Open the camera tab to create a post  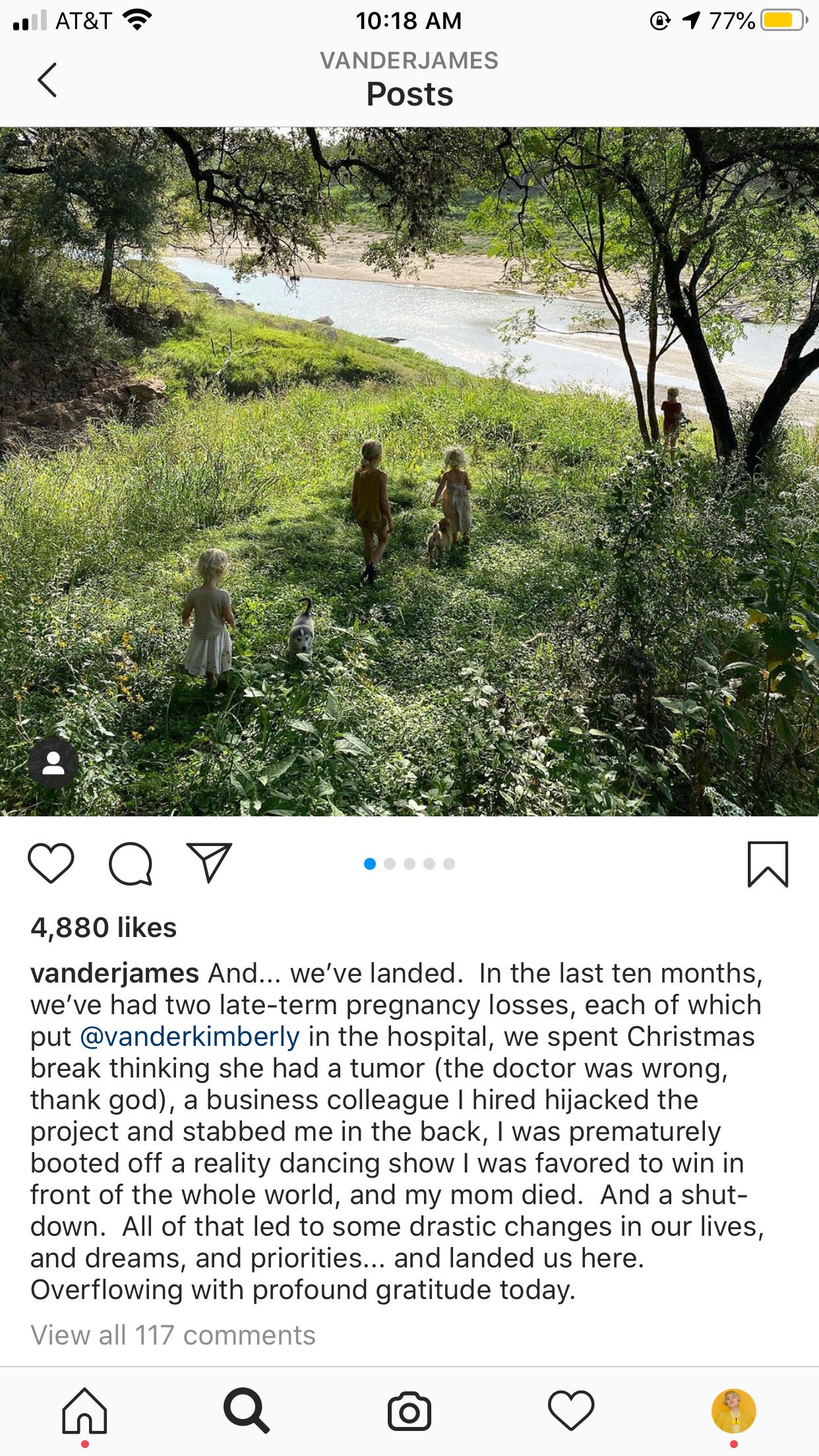coord(409,1411)
